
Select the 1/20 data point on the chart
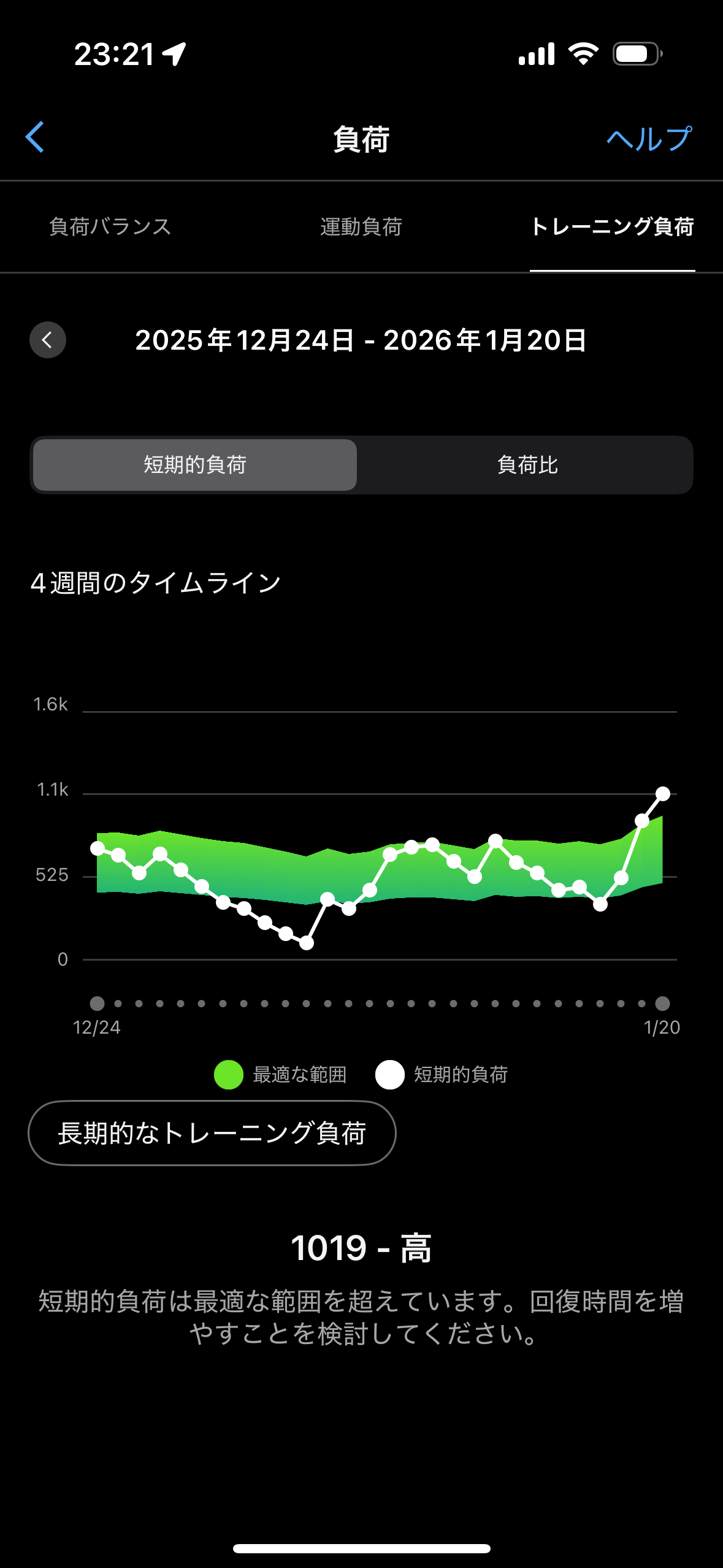(x=662, y=794)
